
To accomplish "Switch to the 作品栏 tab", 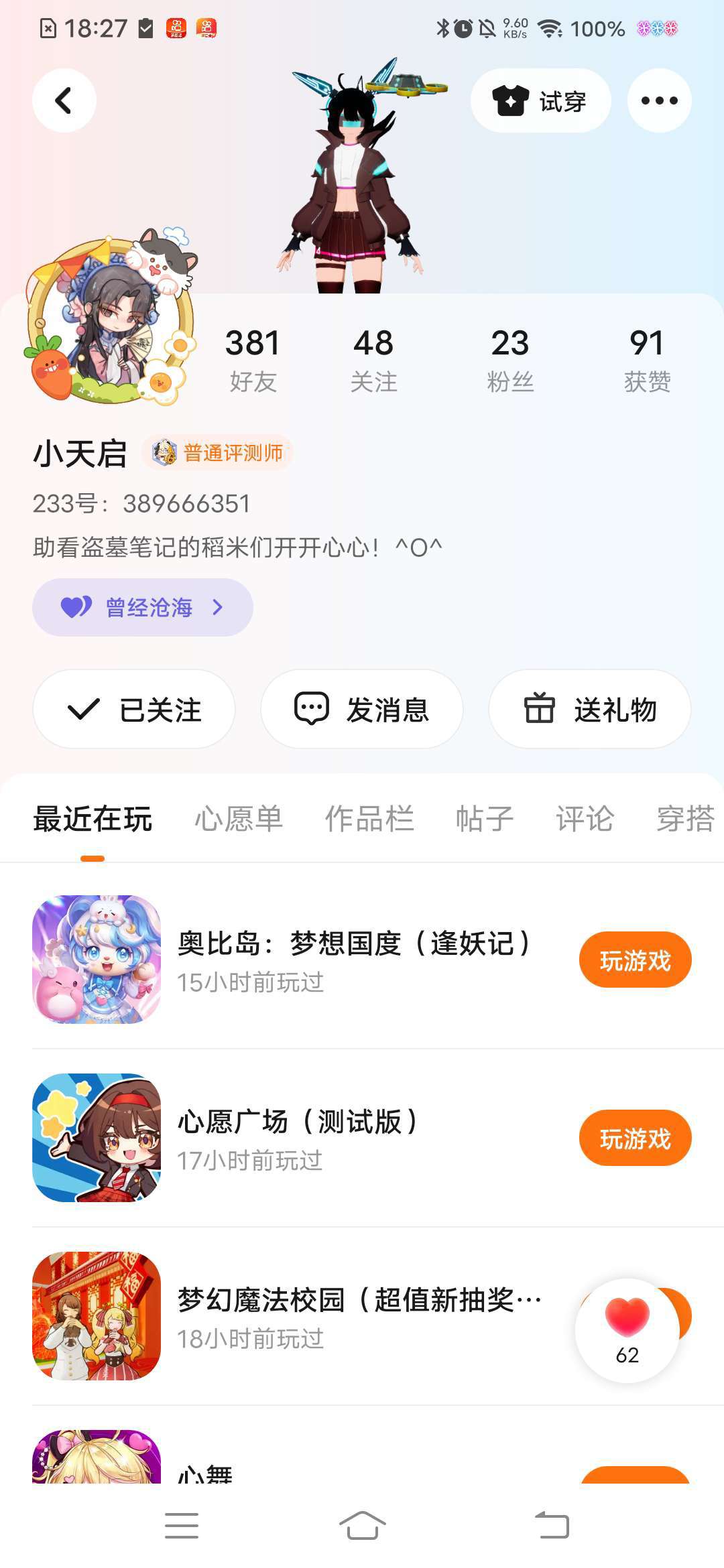I will [x=369, y=819].
